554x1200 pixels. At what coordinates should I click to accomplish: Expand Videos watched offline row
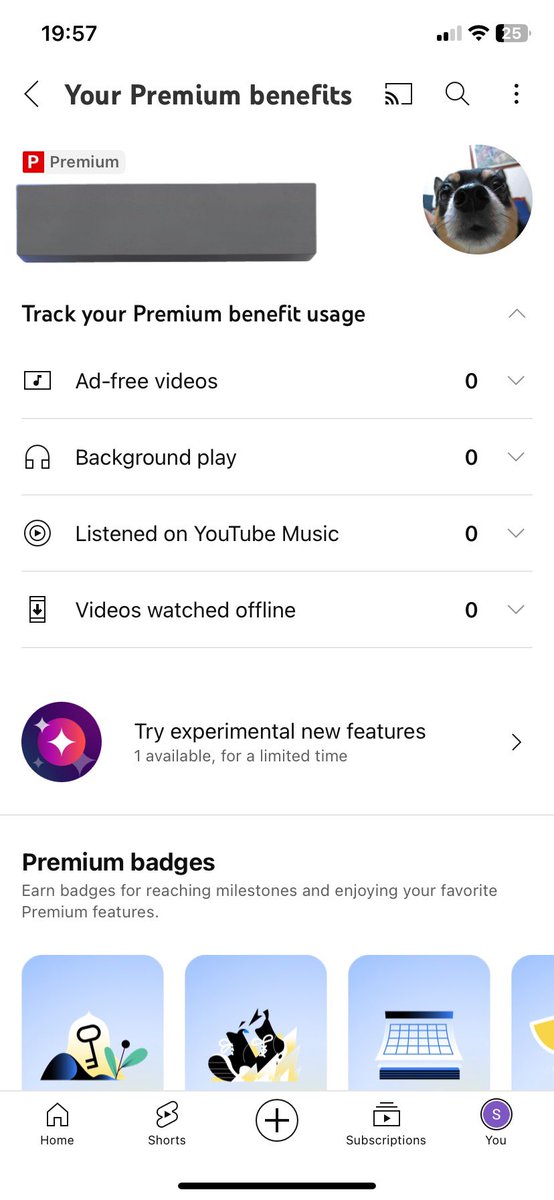[x=277, y=610]
